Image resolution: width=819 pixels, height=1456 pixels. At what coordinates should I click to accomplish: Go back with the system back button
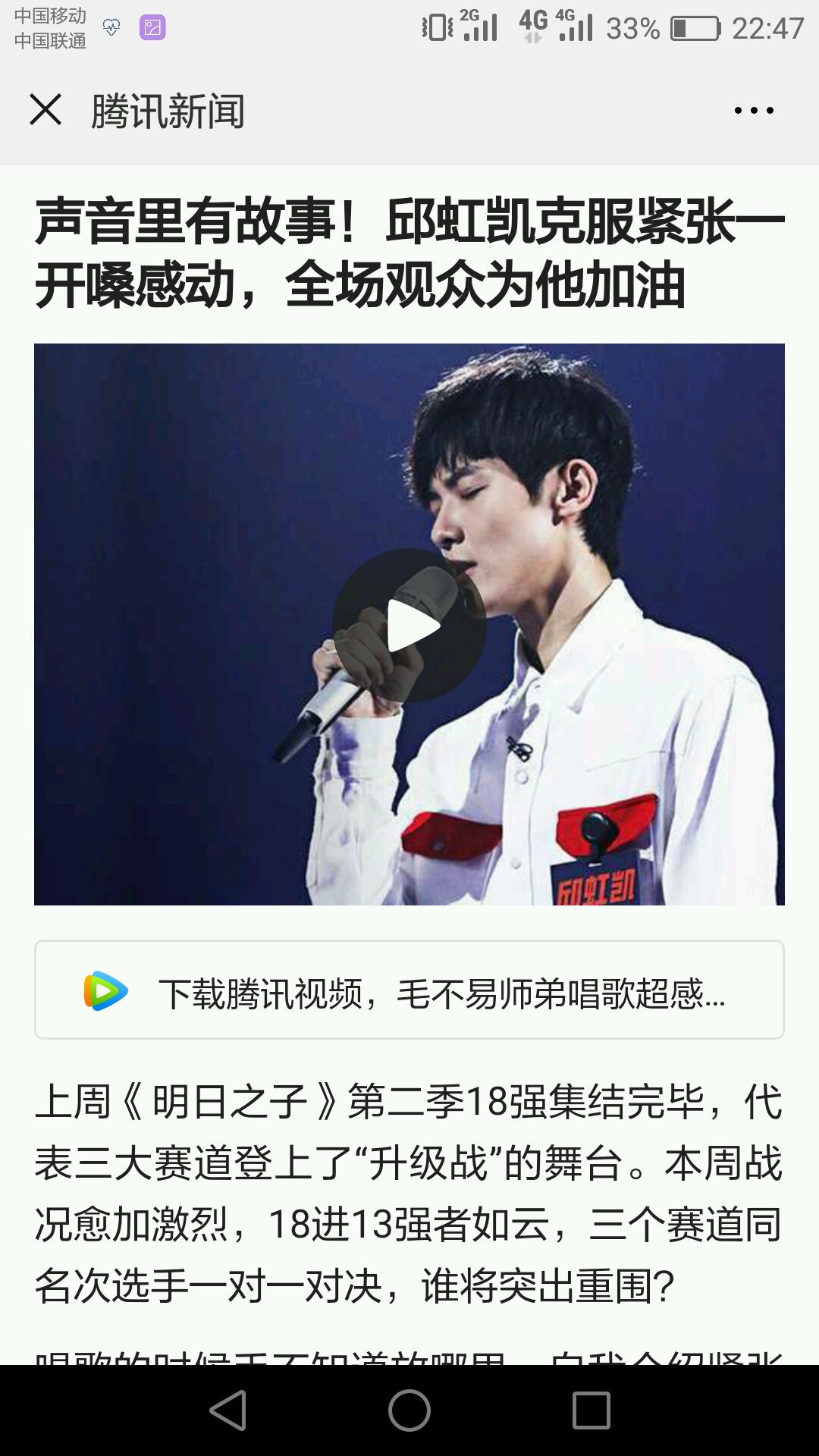tap(227, 1410)
